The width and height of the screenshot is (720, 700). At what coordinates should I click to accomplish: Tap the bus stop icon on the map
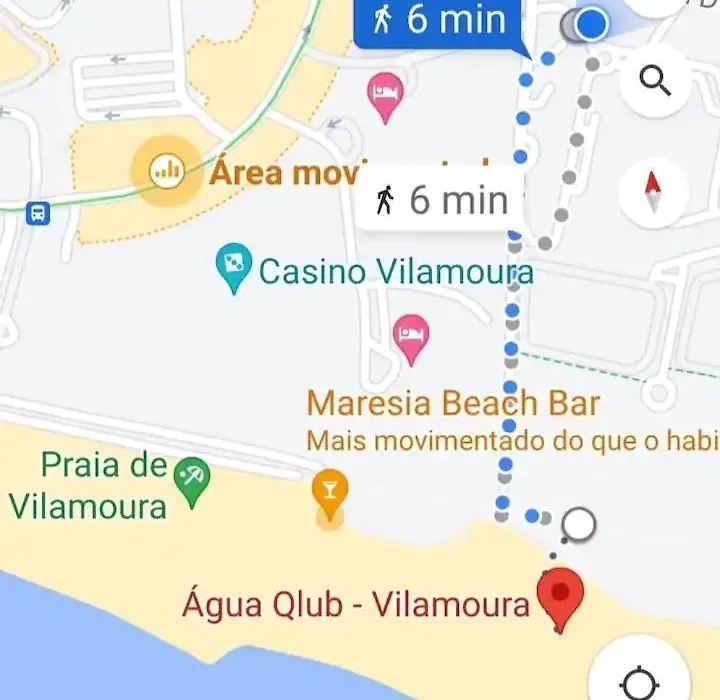point(38,212)
